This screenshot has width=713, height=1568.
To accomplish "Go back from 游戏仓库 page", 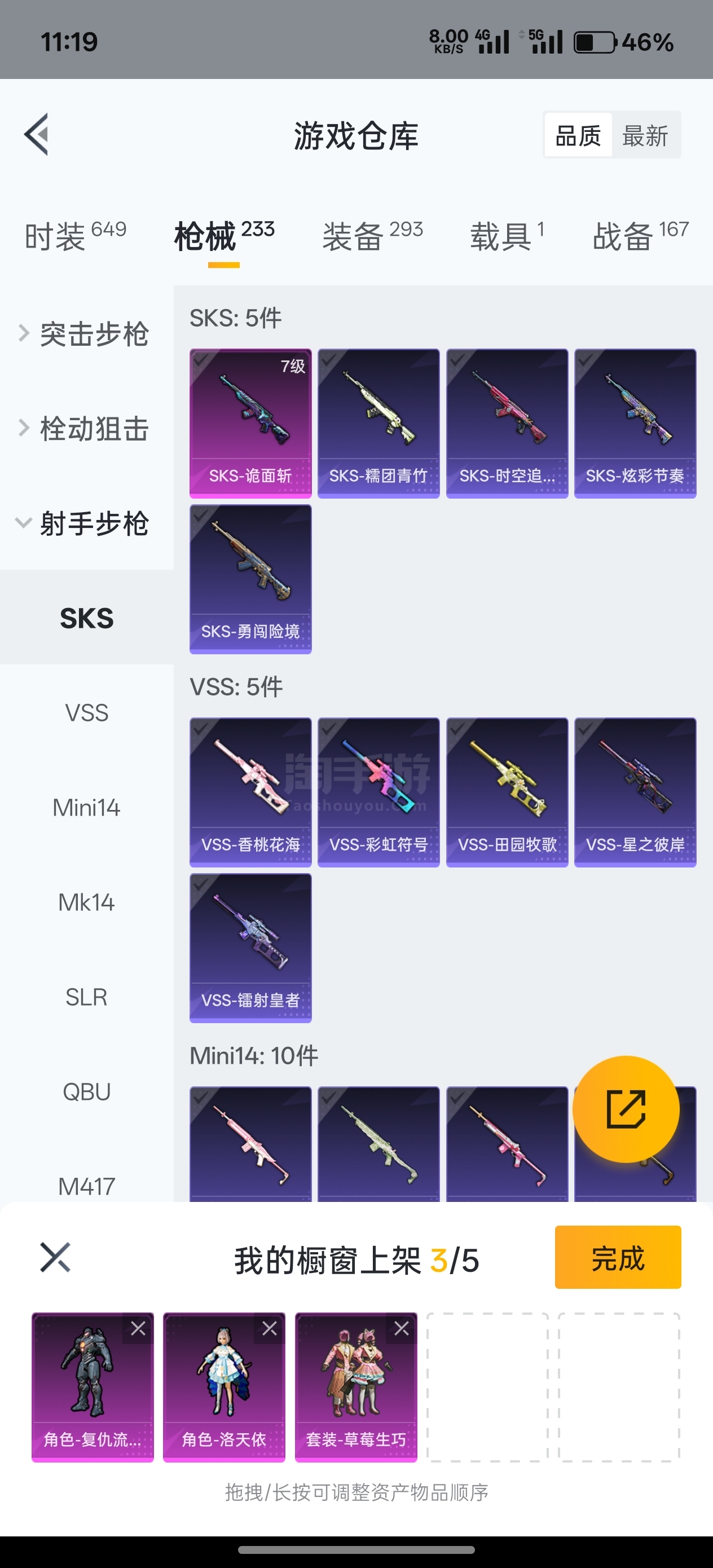I will point(37,135).
